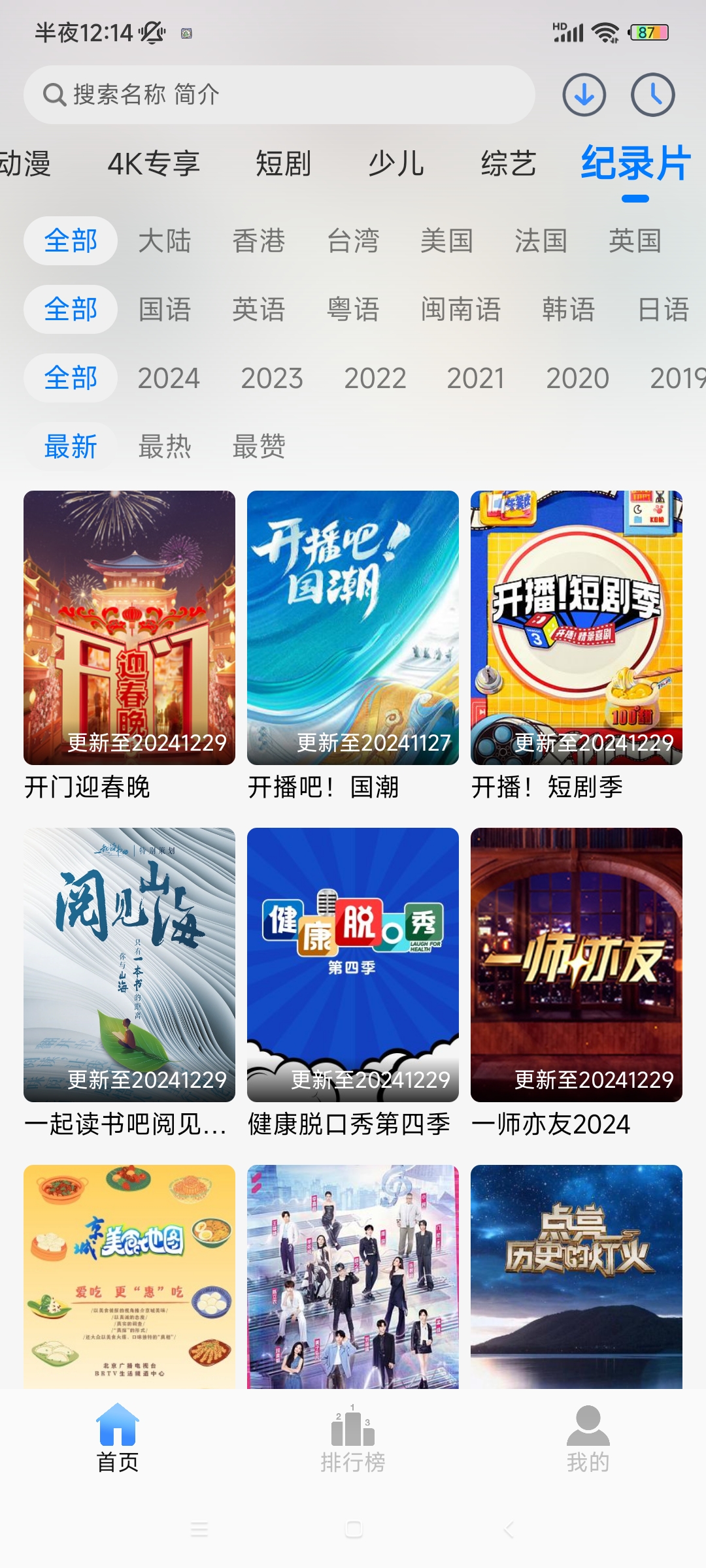Tap the search box for names

(279, 95)
